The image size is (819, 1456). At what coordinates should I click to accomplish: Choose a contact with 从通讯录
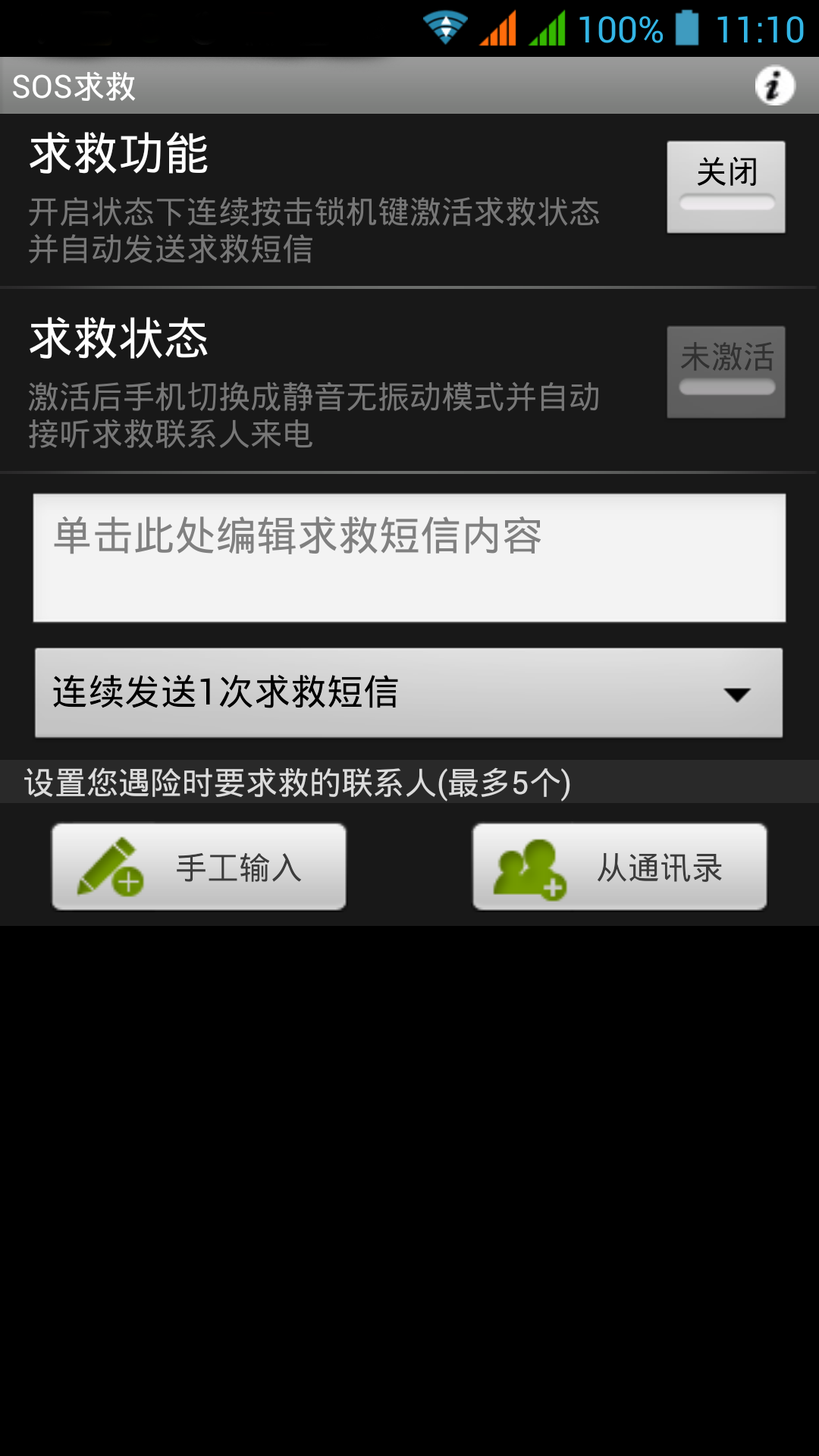[620, 867]
